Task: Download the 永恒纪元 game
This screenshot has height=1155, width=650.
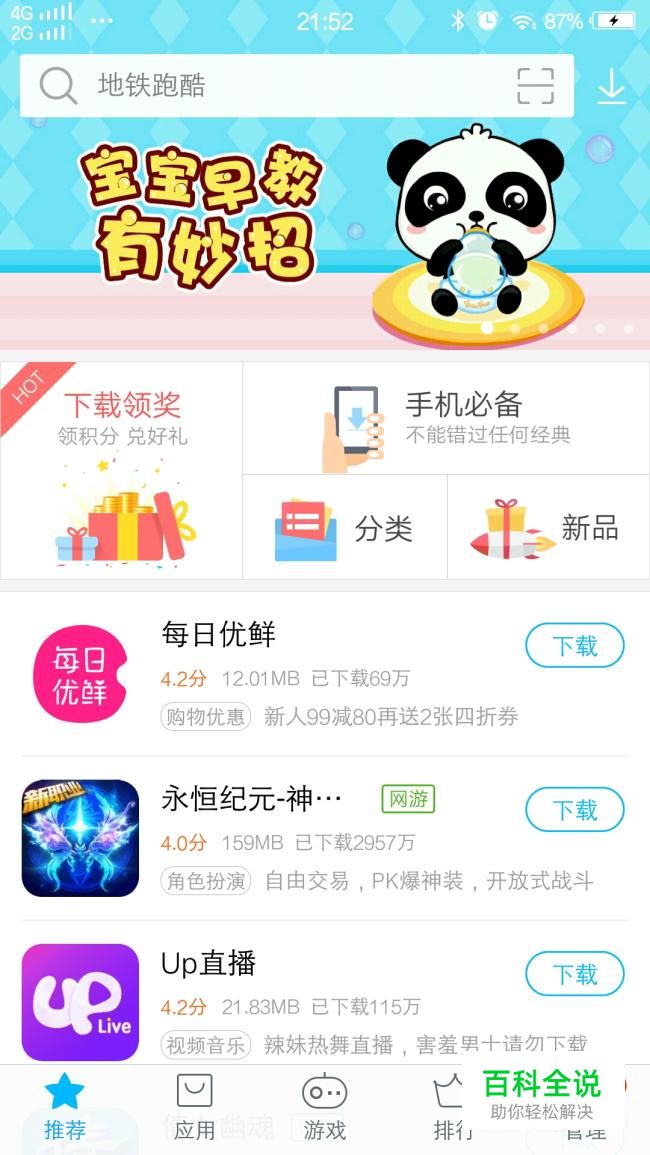Action: tap(574, 810)
